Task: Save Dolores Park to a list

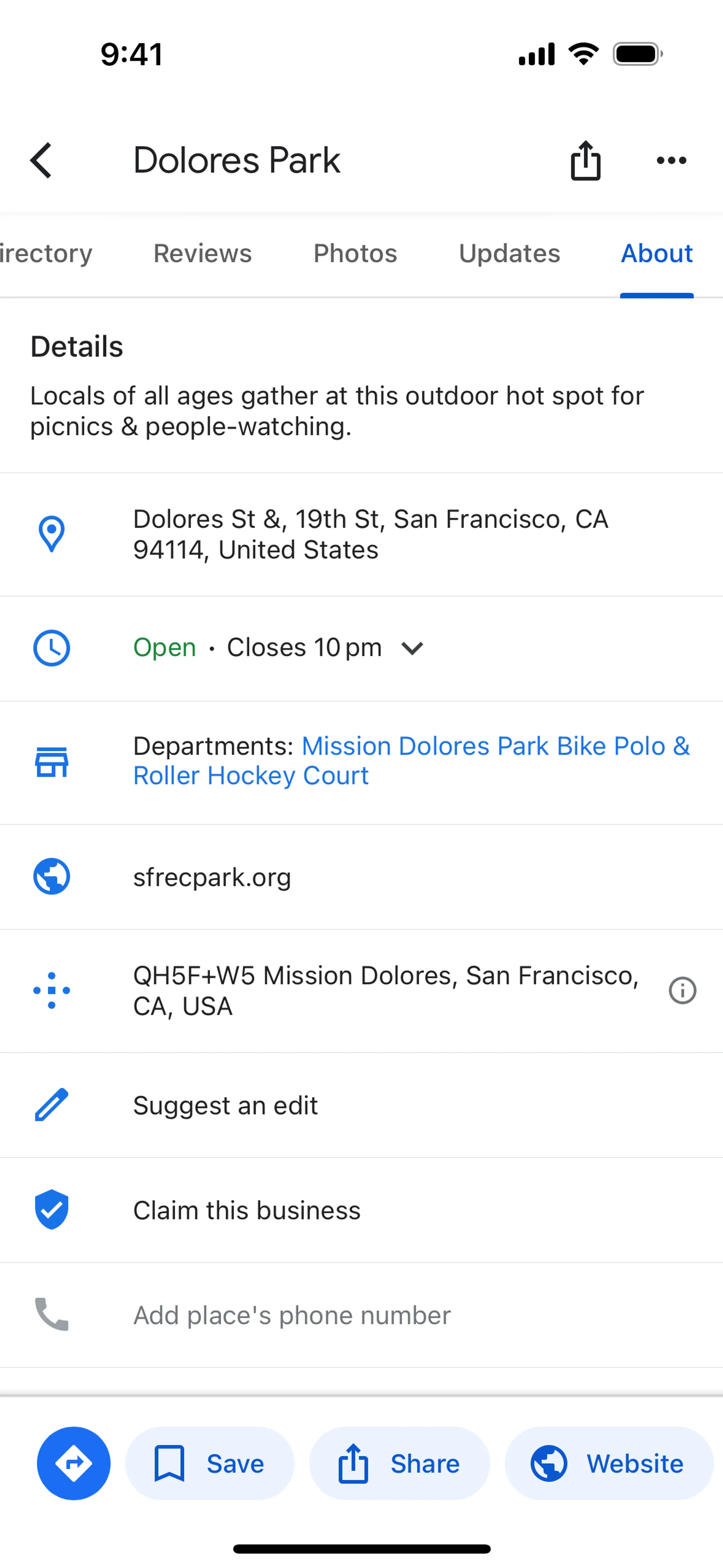Action: [x=210, y=1463]
